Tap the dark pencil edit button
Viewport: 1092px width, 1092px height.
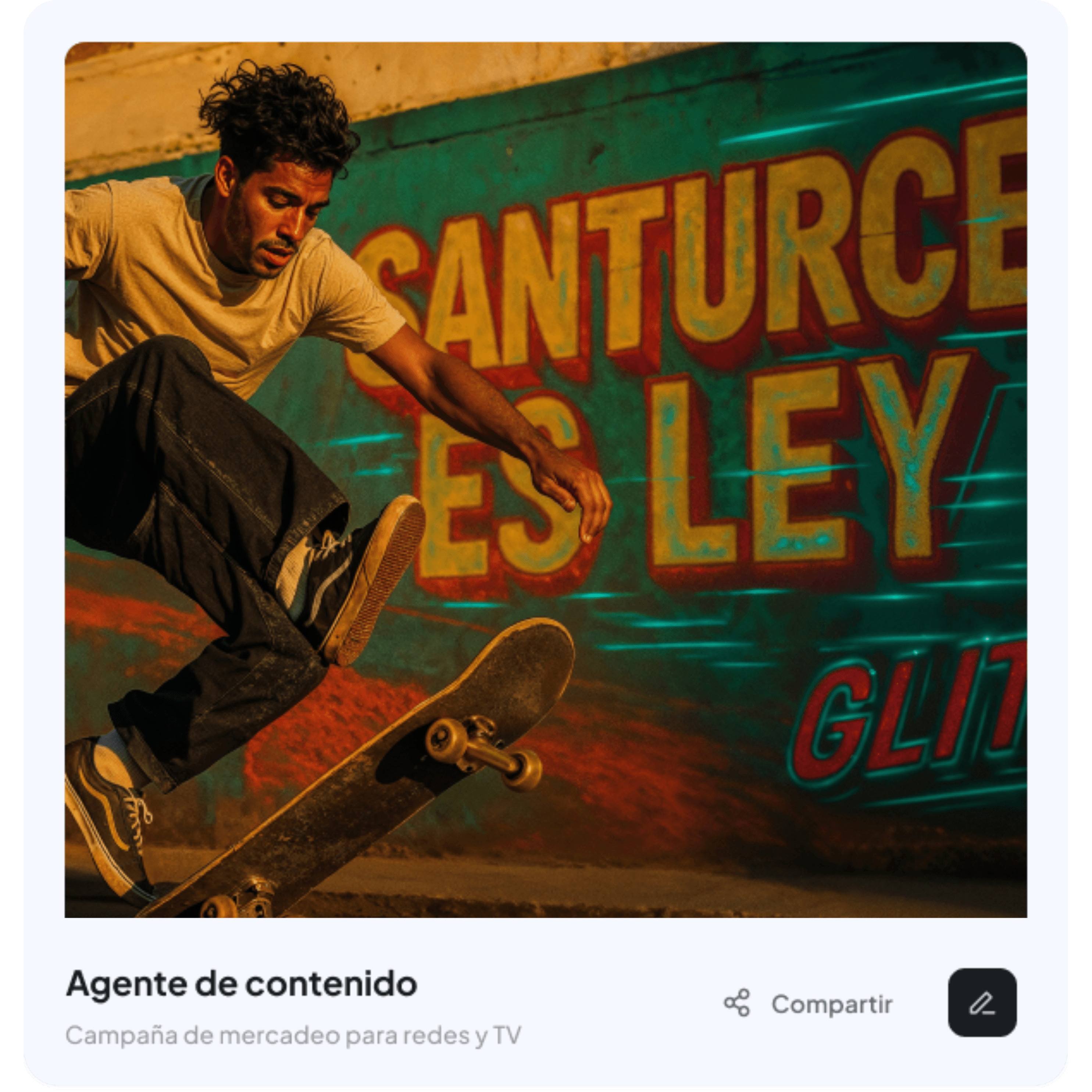[982, 1003]
